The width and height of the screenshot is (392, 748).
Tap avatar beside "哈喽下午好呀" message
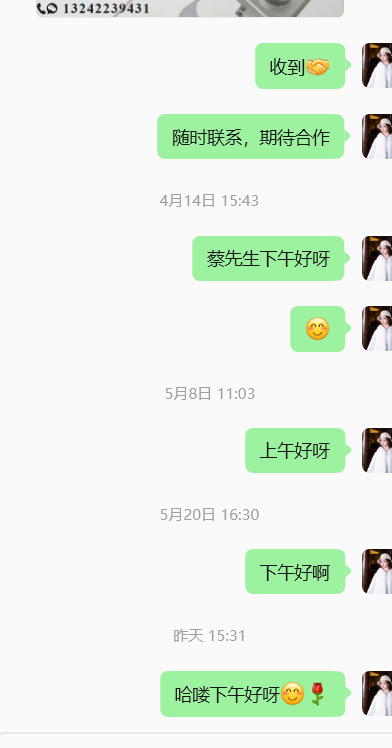pyautogui.click(x=377, y=694)
